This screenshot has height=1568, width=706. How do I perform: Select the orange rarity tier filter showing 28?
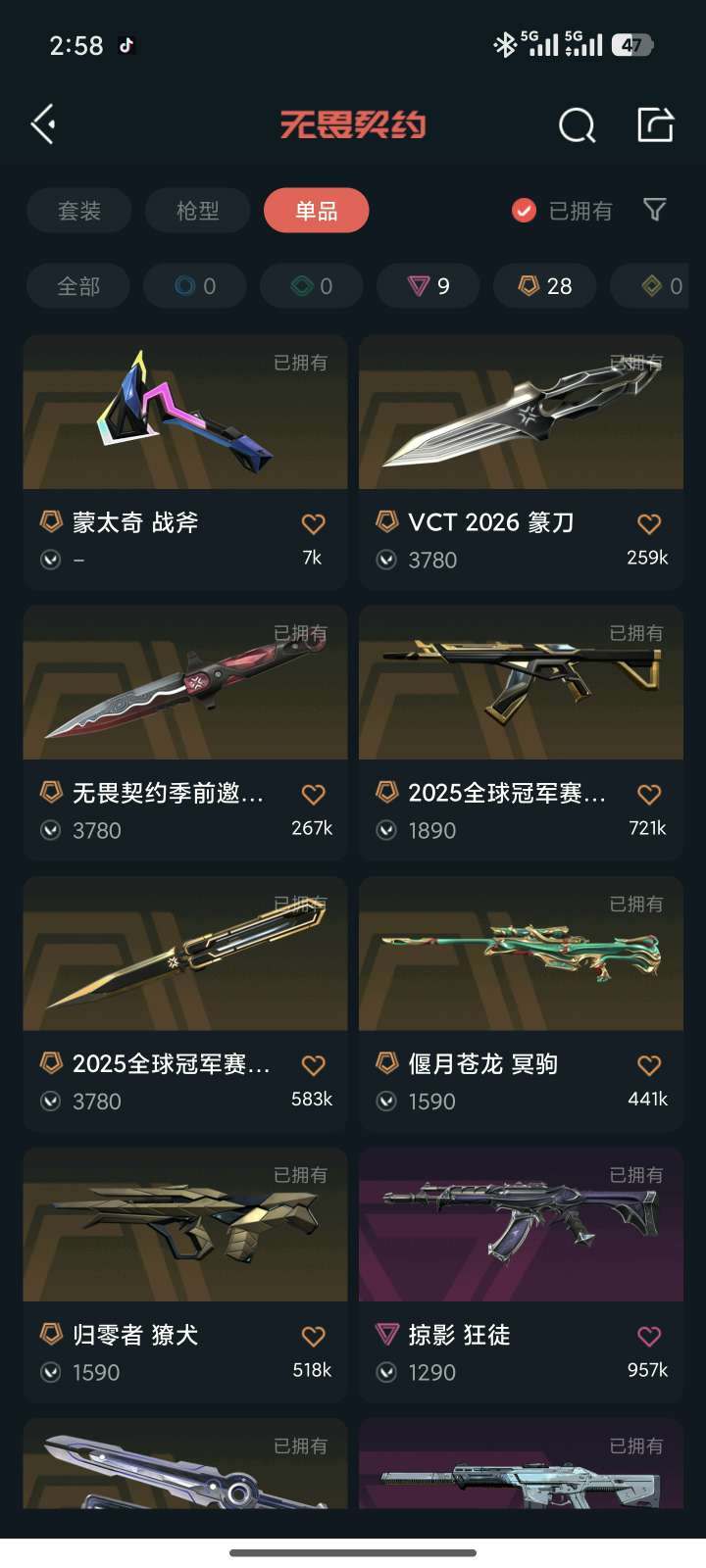544,286
